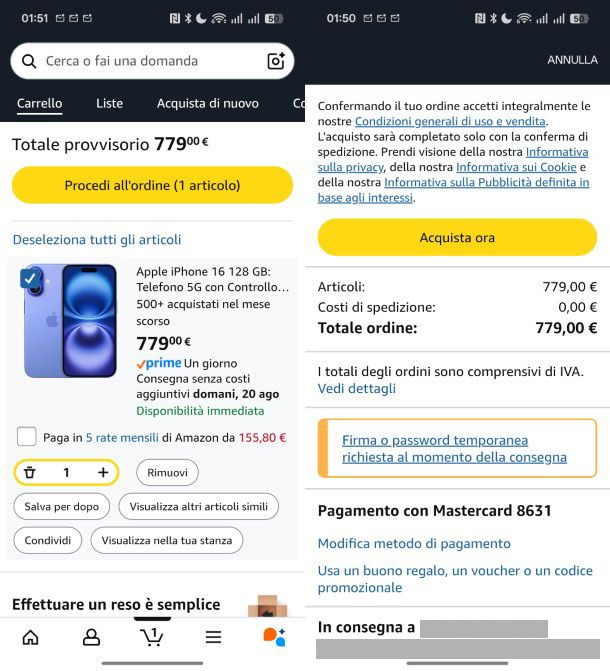Screen dimensions: 610x671
Task: Tap Salva per dopo
Action: coord(61,506)
